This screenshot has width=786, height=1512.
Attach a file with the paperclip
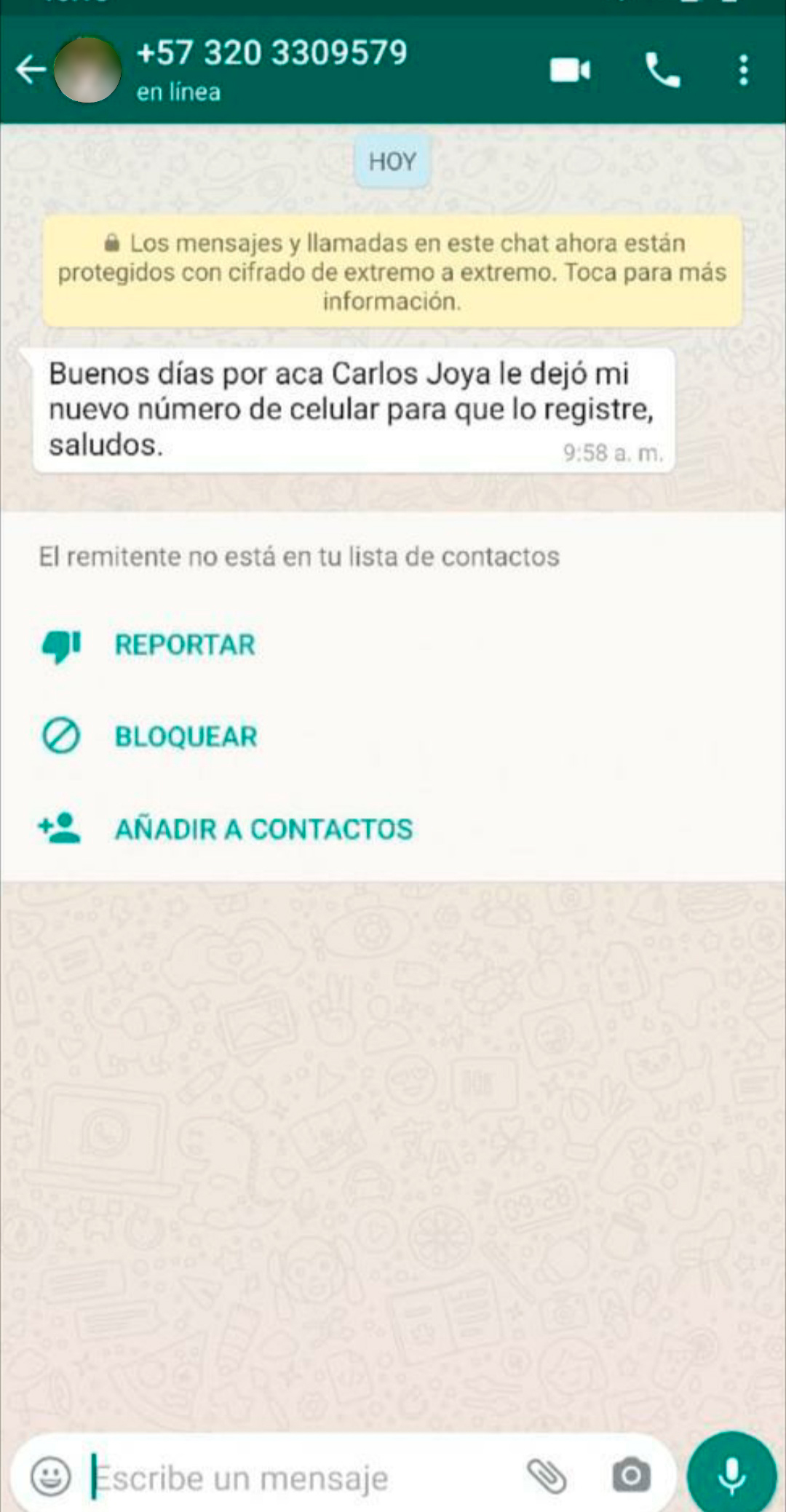[x=546, y=1476]
